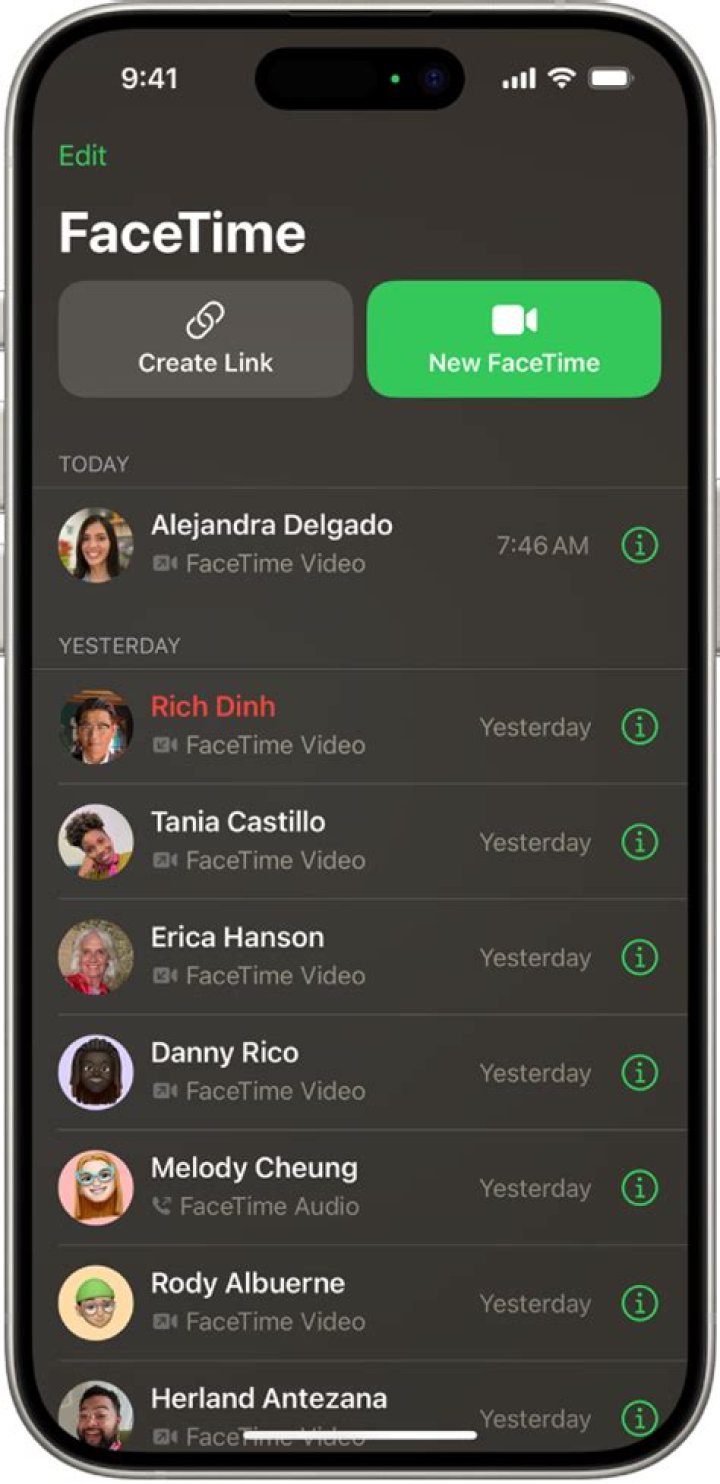
Task: Show info for Tania Castillo
Action: point(640,842)
